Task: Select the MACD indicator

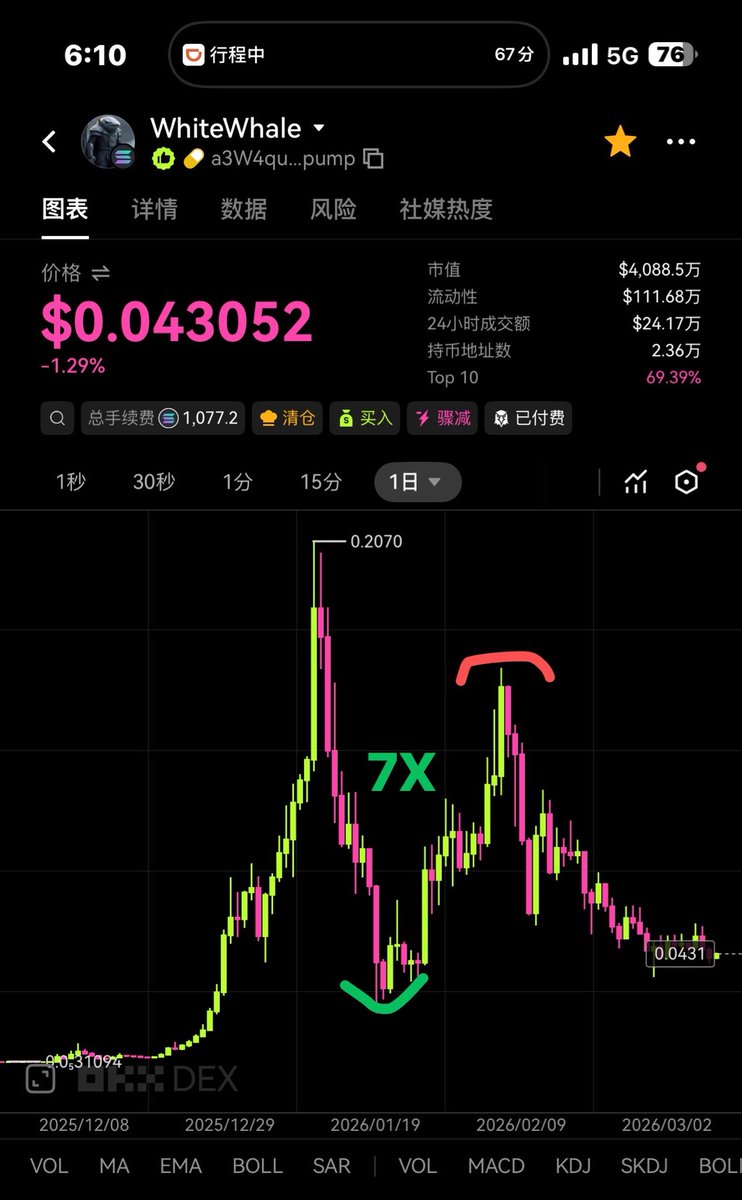Action: [496, 1166]
